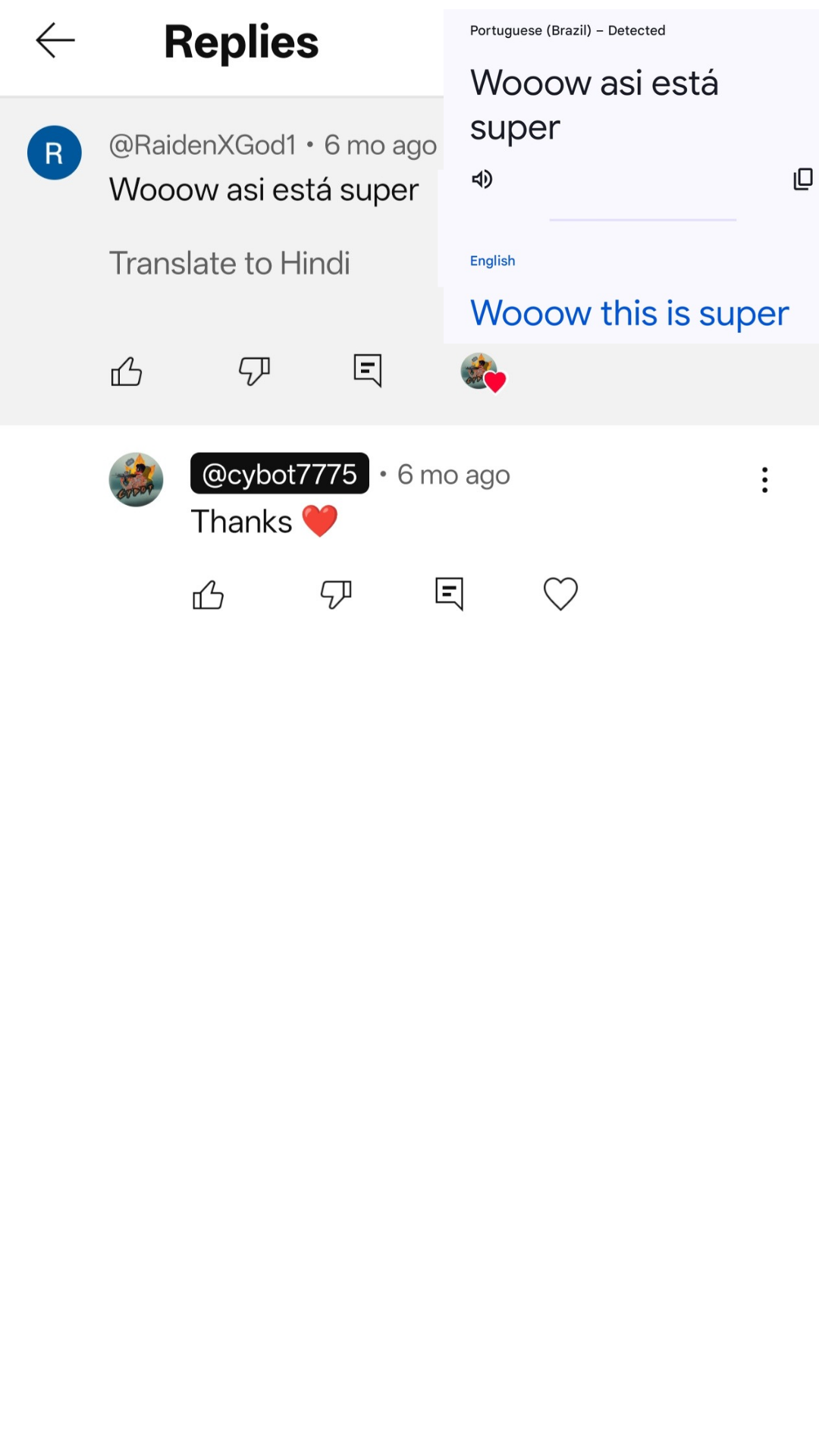This screenshot has height=1456, width=819.
Task: Dislike the comment from @RaidenXGod1
Action: pos(254,372)
